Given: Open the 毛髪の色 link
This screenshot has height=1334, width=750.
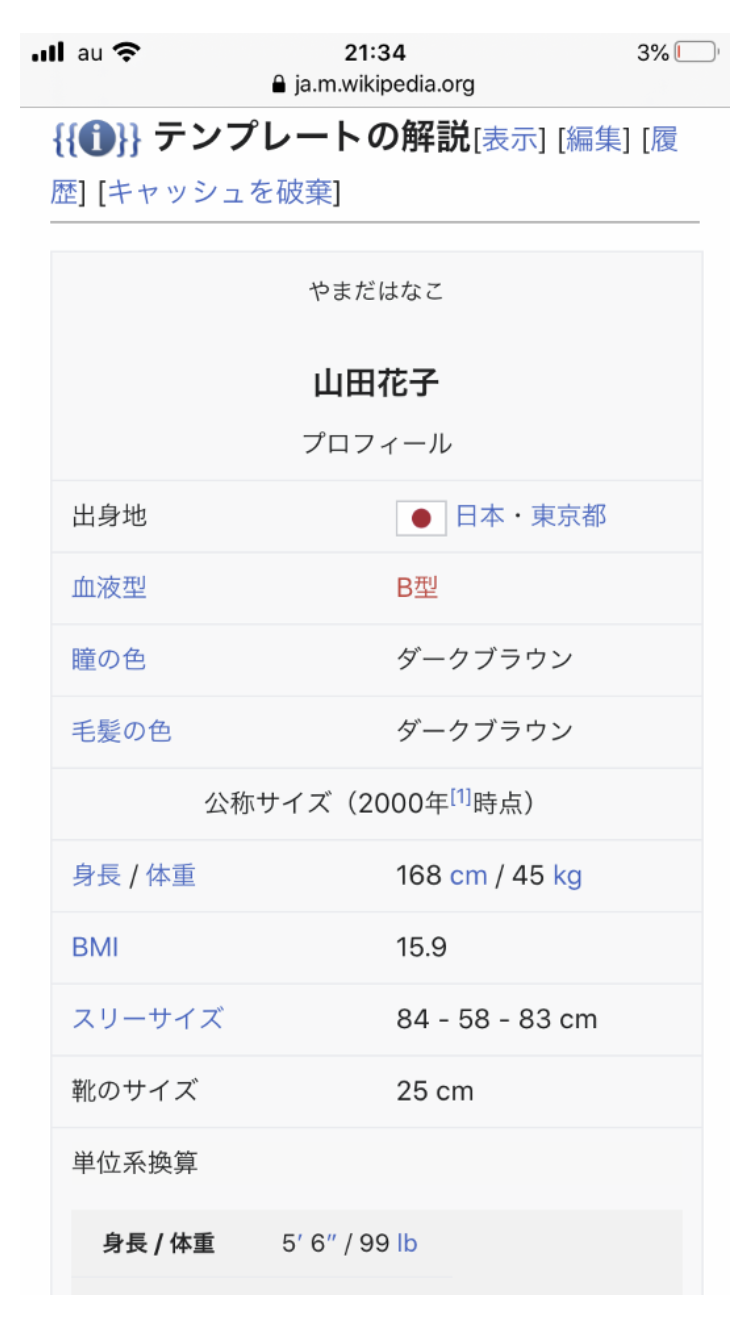Looking at the screenshot, I should point(121,732).
